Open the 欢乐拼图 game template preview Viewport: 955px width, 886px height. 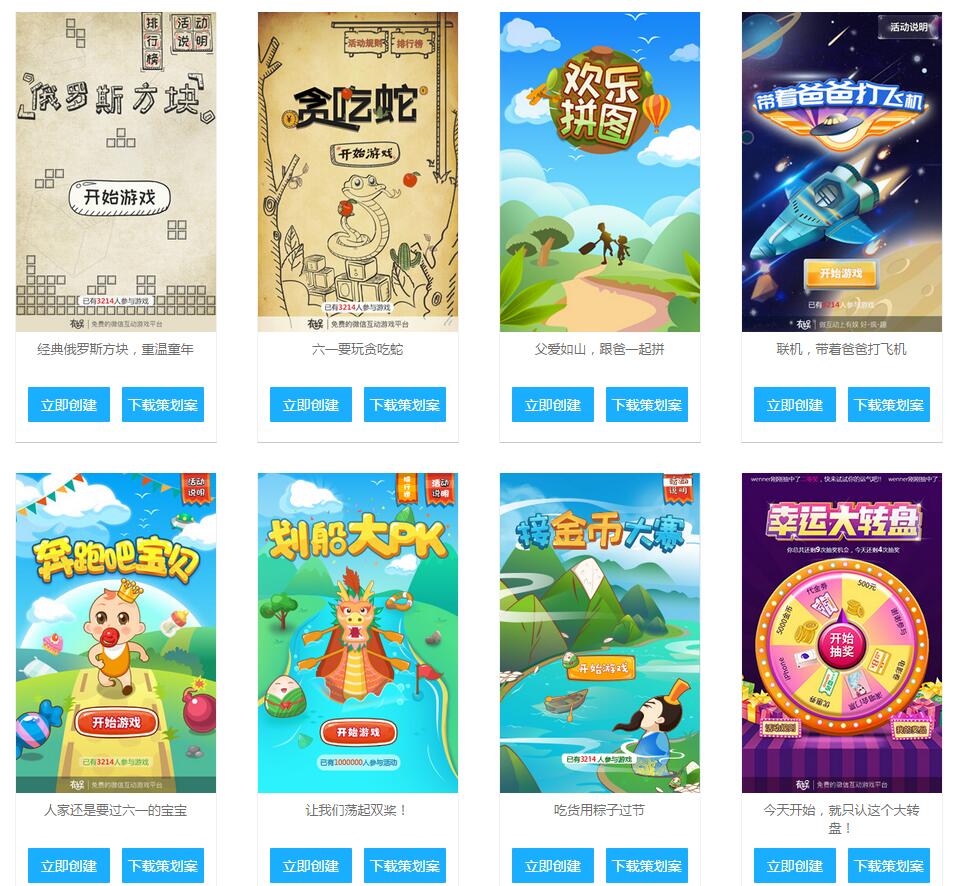click(600, 172)
